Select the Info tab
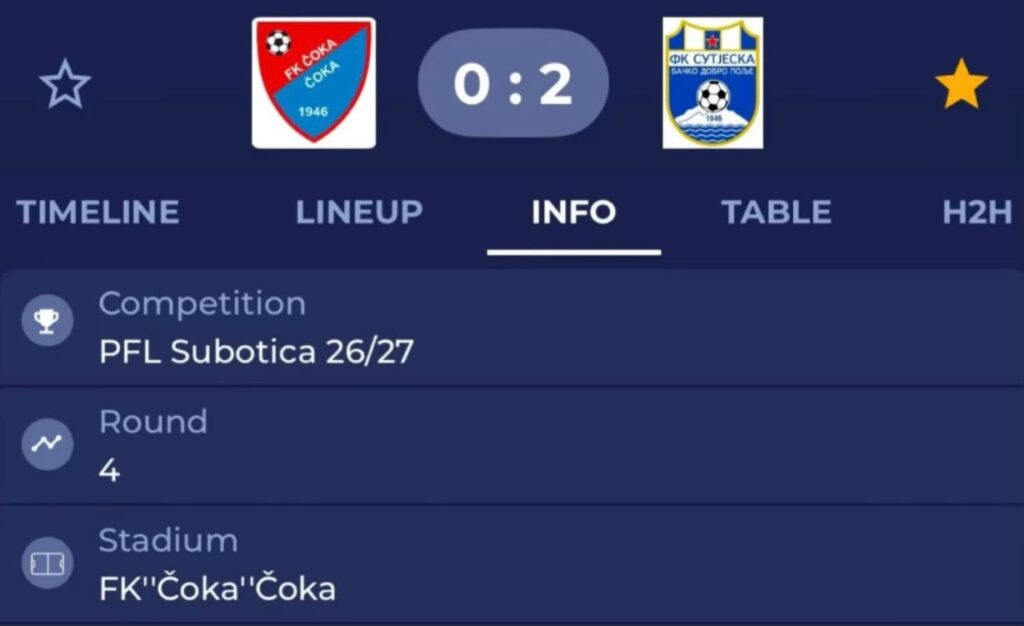1024x626 pixels. click(x=573, y=212)
